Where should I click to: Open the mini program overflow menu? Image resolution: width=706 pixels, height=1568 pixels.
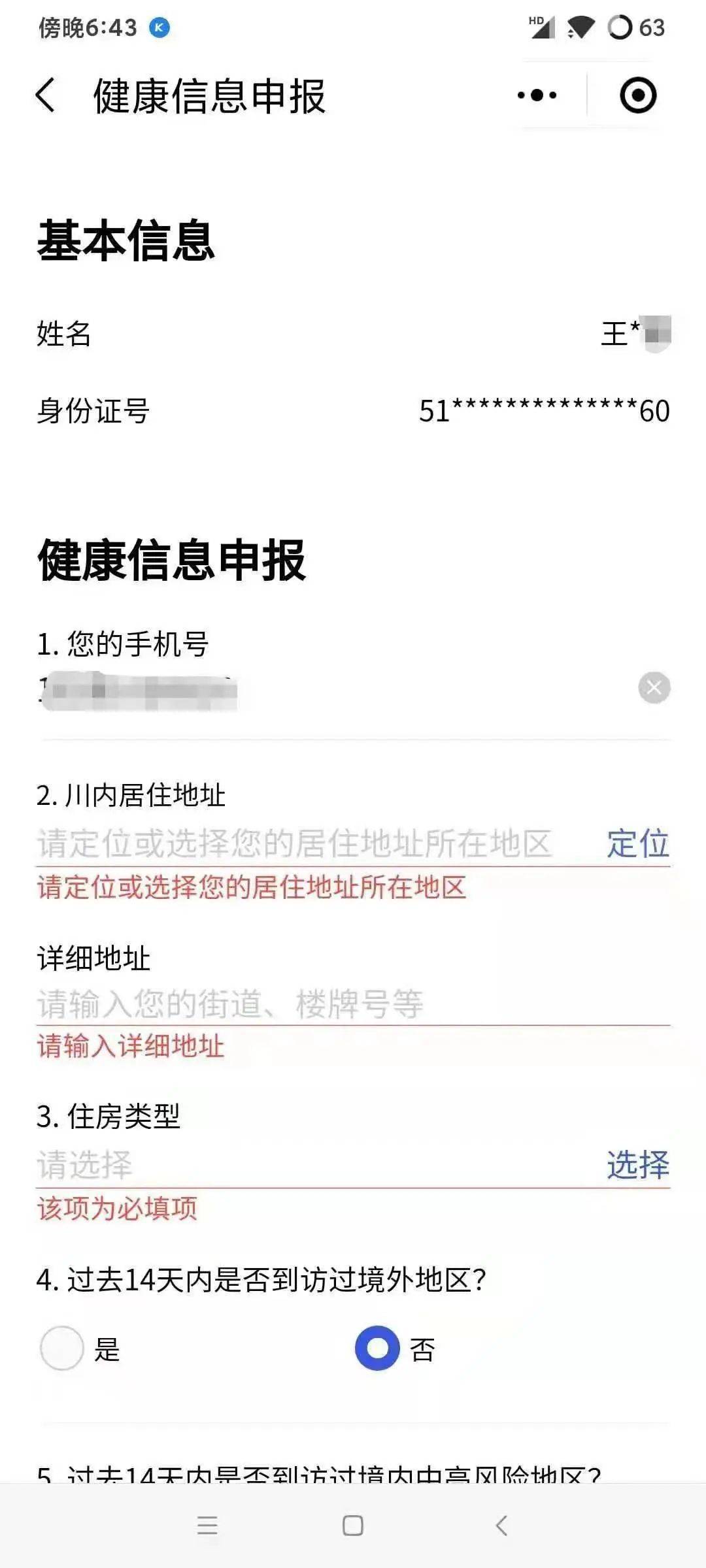tap(537, 96)
